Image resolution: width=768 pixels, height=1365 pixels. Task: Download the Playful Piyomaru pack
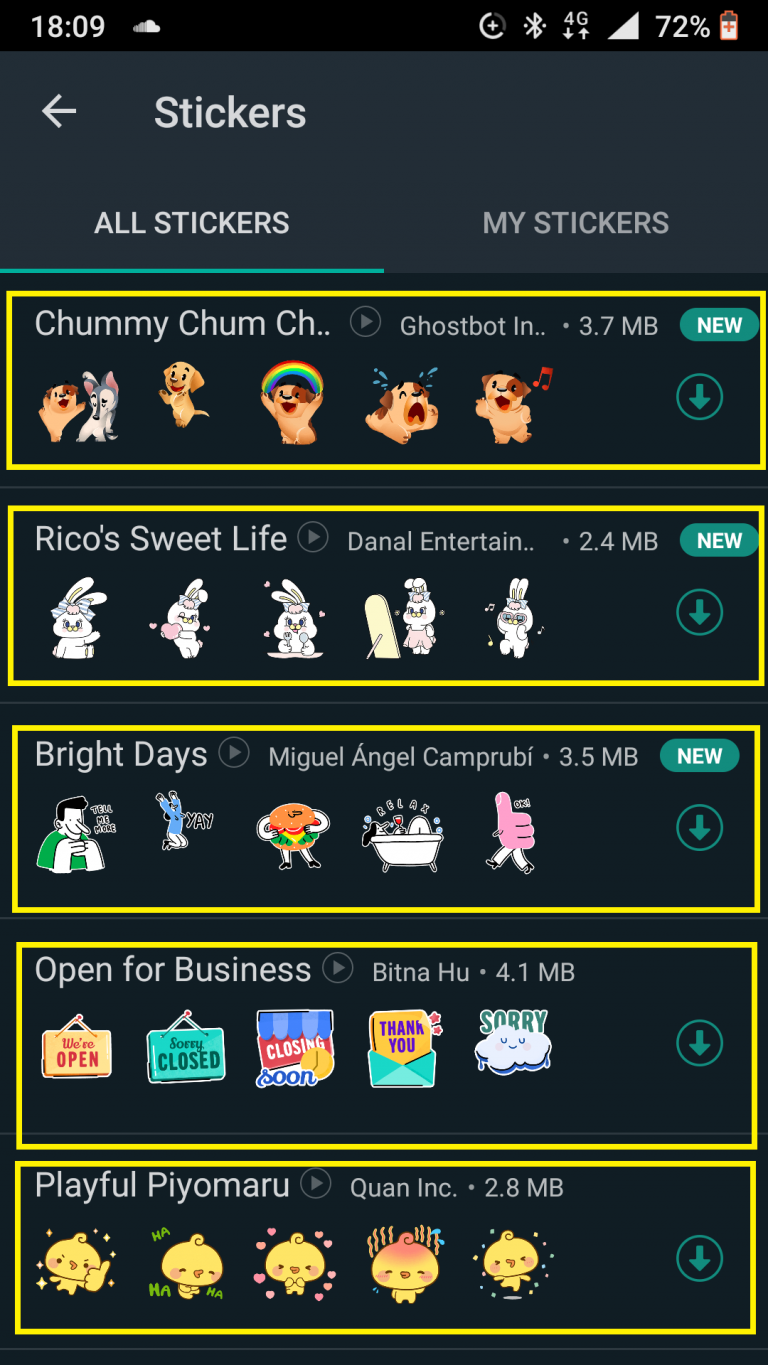(x=699, y=1258)
